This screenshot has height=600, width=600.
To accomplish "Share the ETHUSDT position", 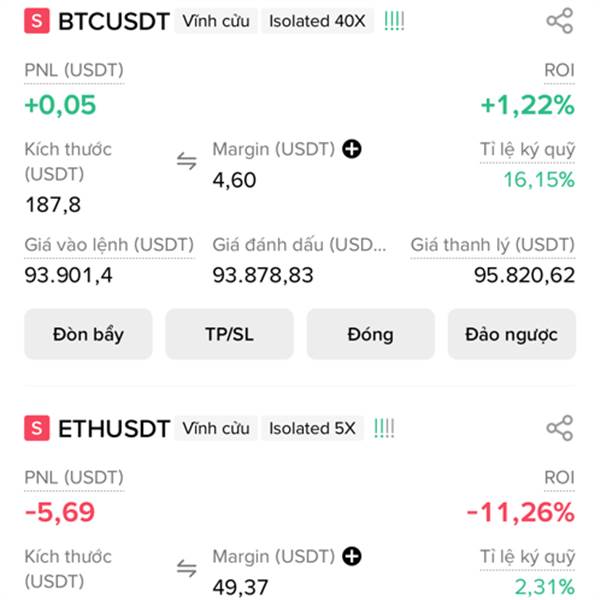I will [560, 429].
